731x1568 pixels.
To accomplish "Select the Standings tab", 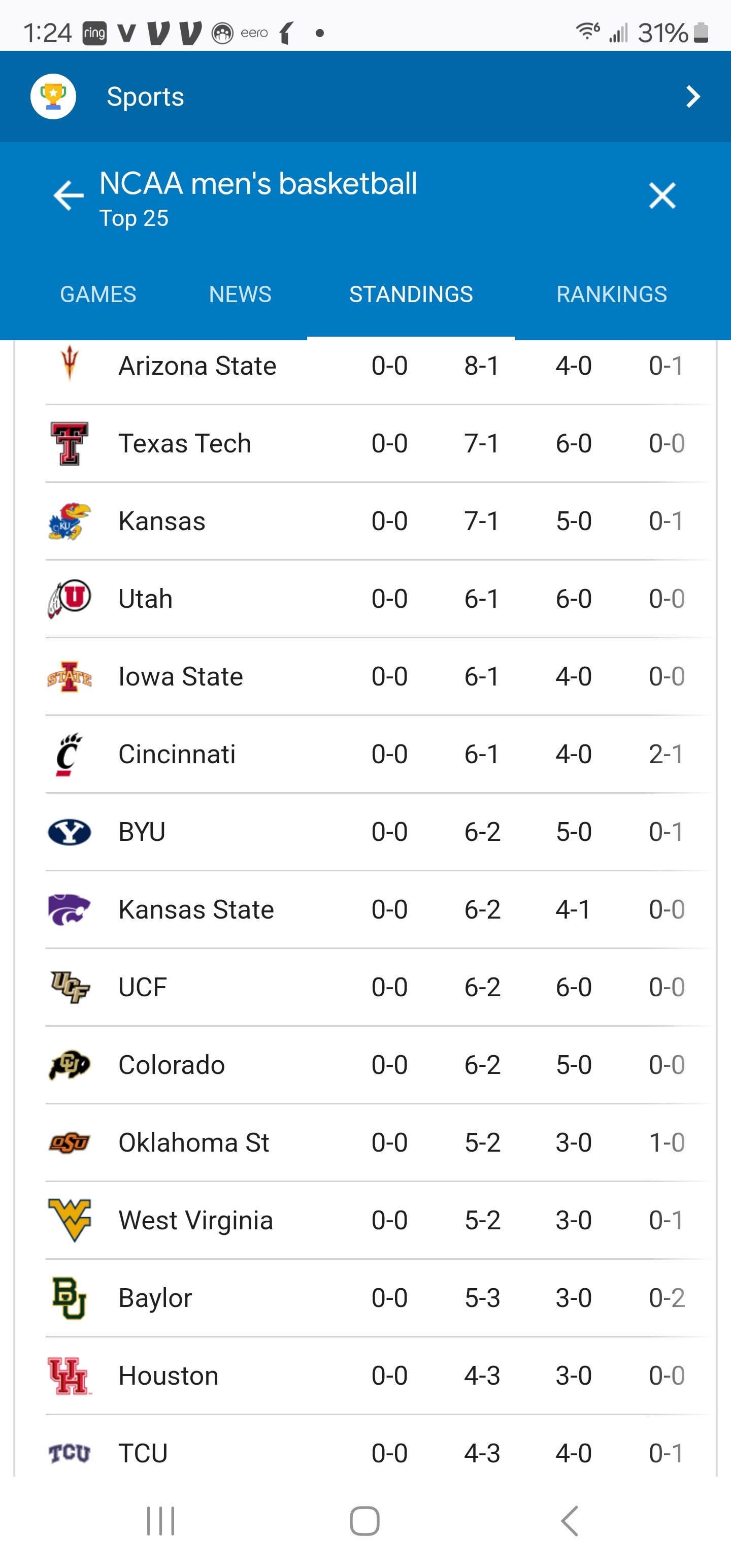I will [x=411, y=294].
